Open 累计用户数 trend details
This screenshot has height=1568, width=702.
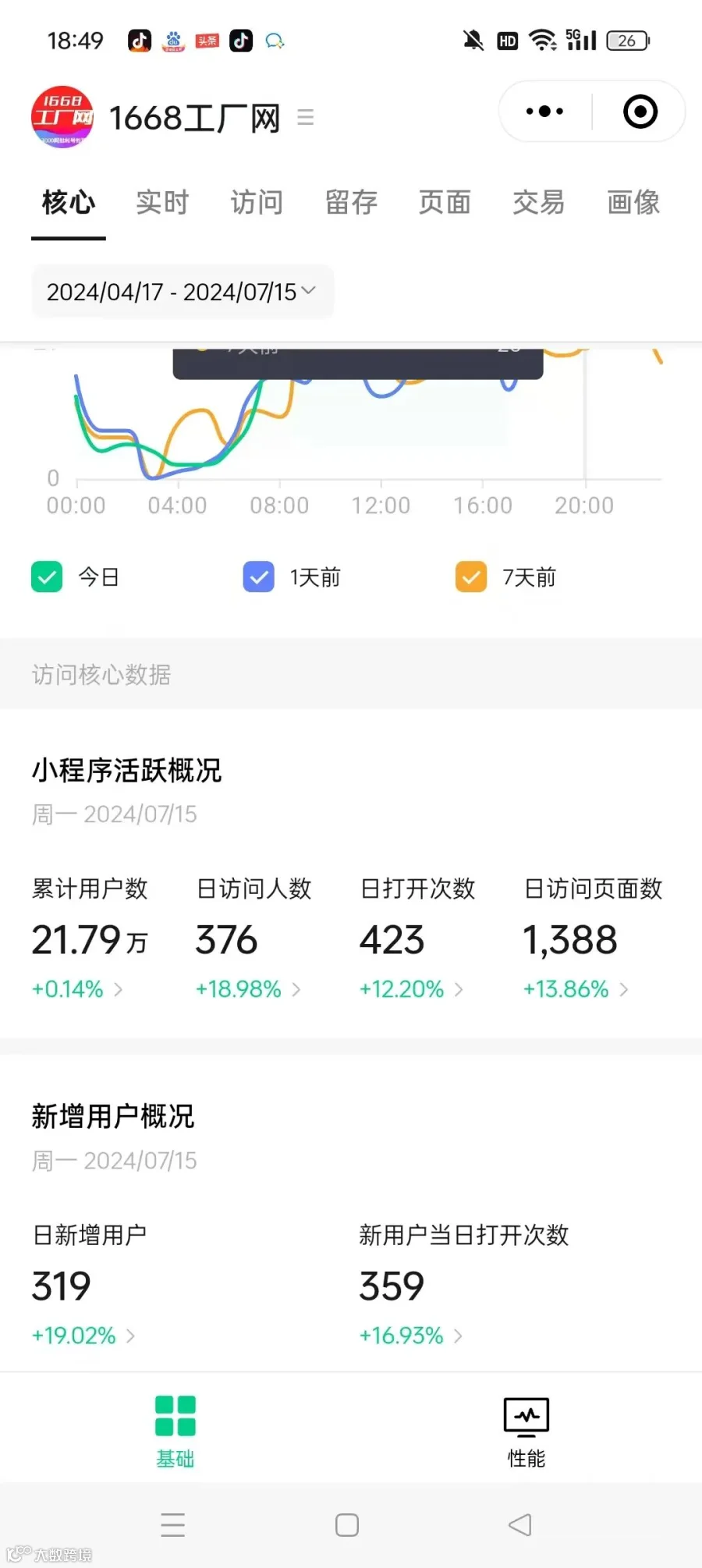click(x=77, y=989)
